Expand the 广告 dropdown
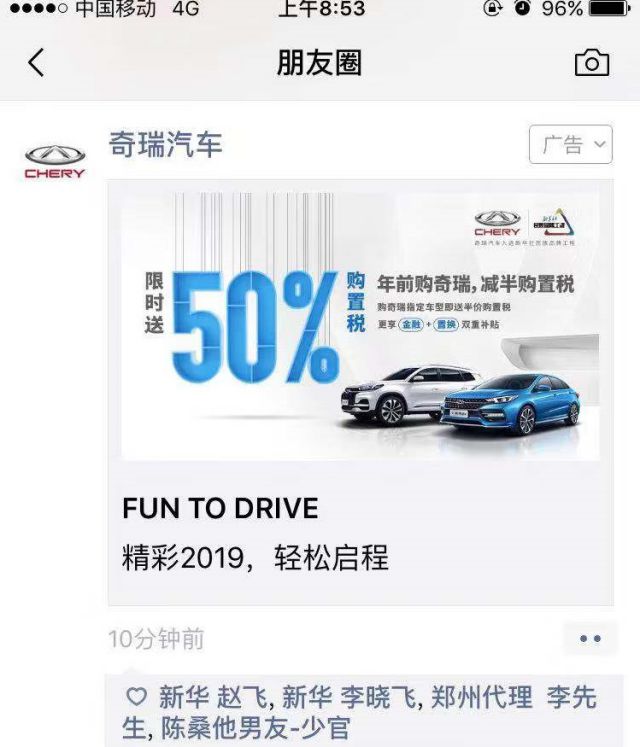This screenshot has width=640, height=747. tap(571, 145)
